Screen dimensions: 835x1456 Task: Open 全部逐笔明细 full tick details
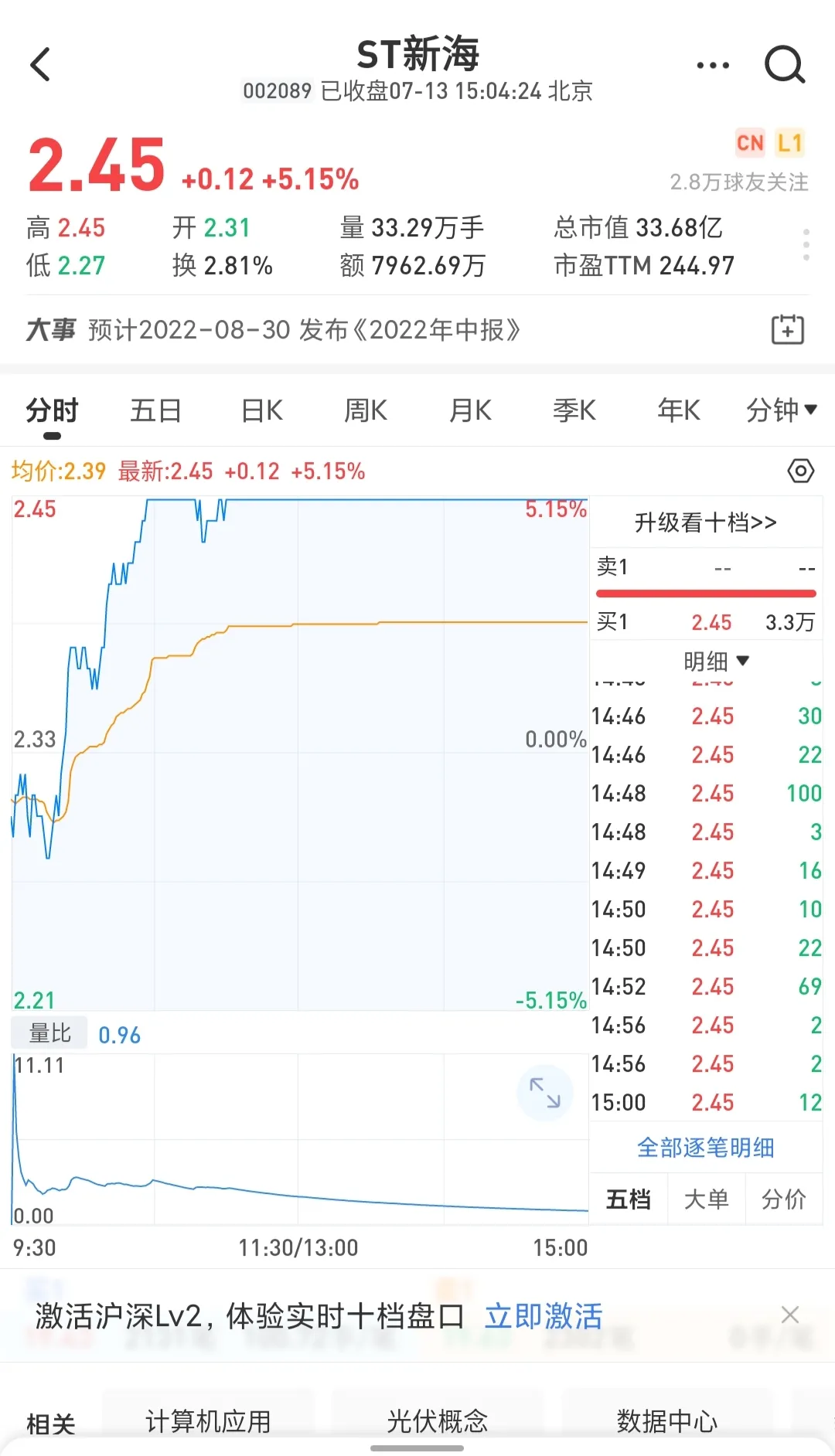pos(705,1148)
